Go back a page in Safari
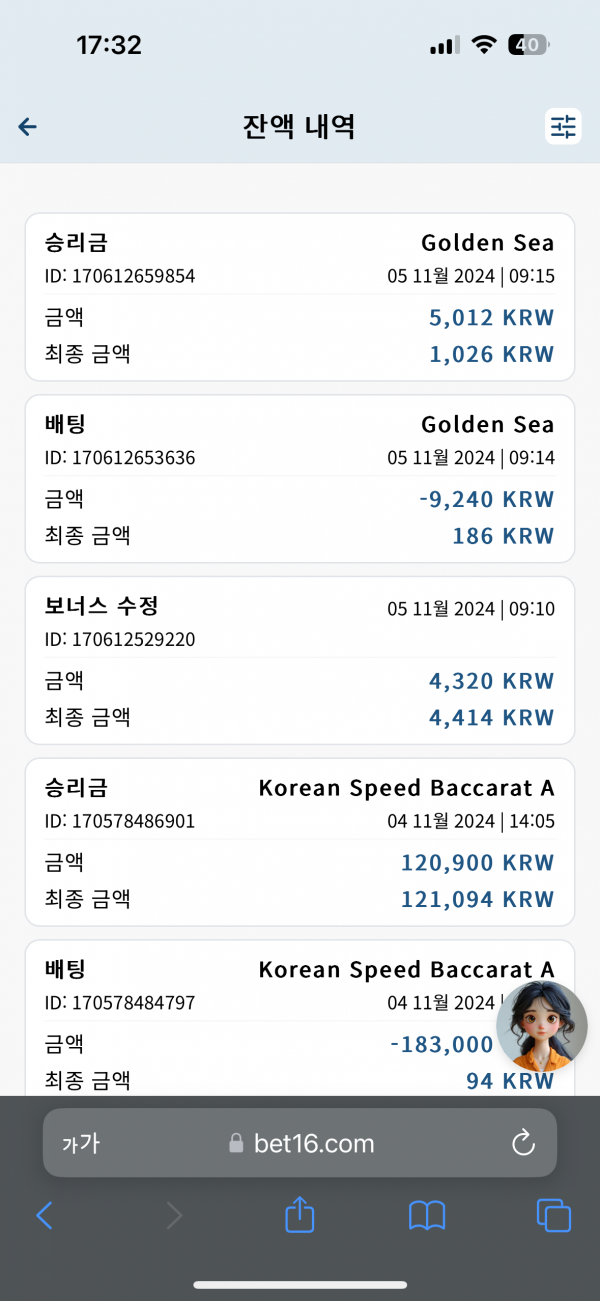600x1301 pixels. (44, 1215)
